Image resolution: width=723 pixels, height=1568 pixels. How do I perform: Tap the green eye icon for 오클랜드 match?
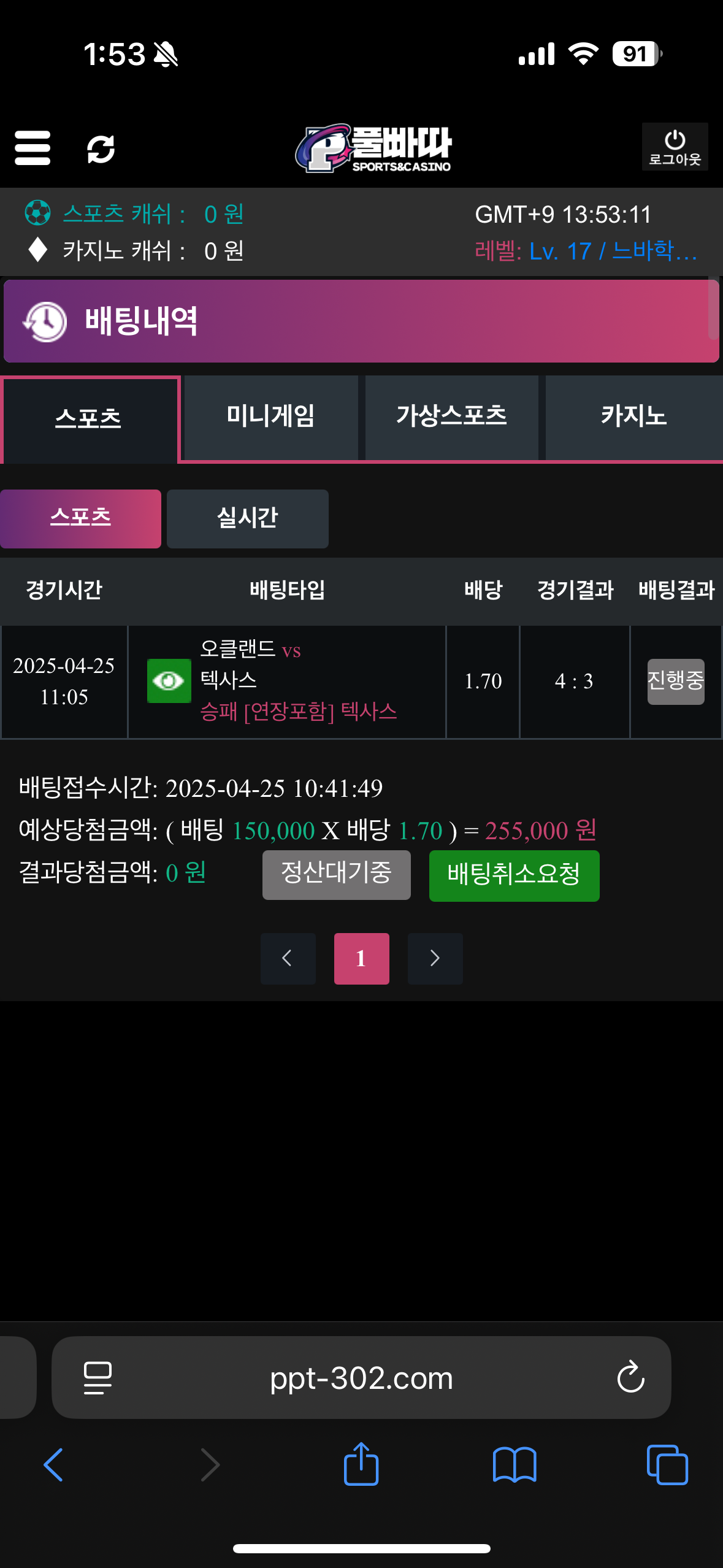coord(169,681)
